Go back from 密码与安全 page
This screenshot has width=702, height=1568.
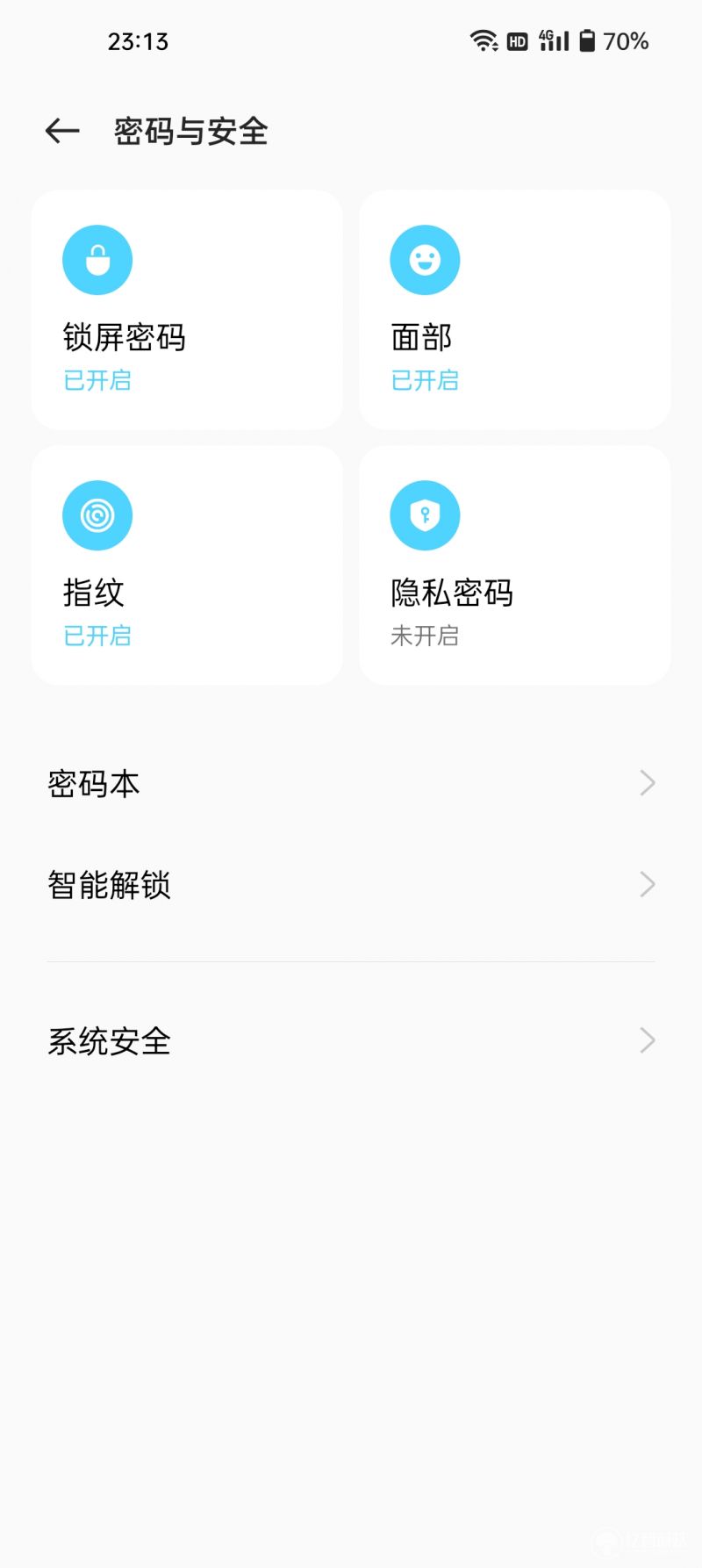(62, 132)
